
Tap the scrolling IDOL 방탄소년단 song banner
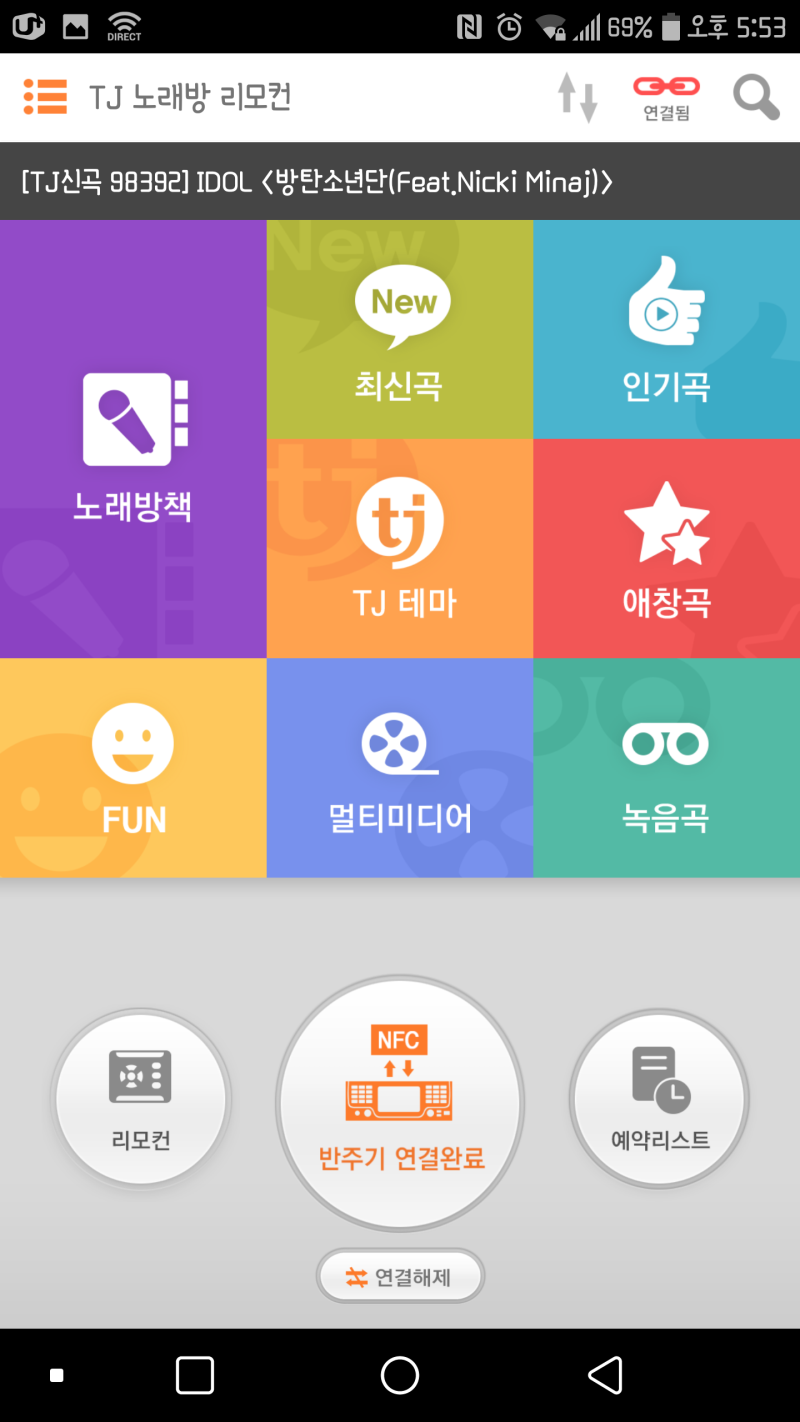(x=399, y=182)
